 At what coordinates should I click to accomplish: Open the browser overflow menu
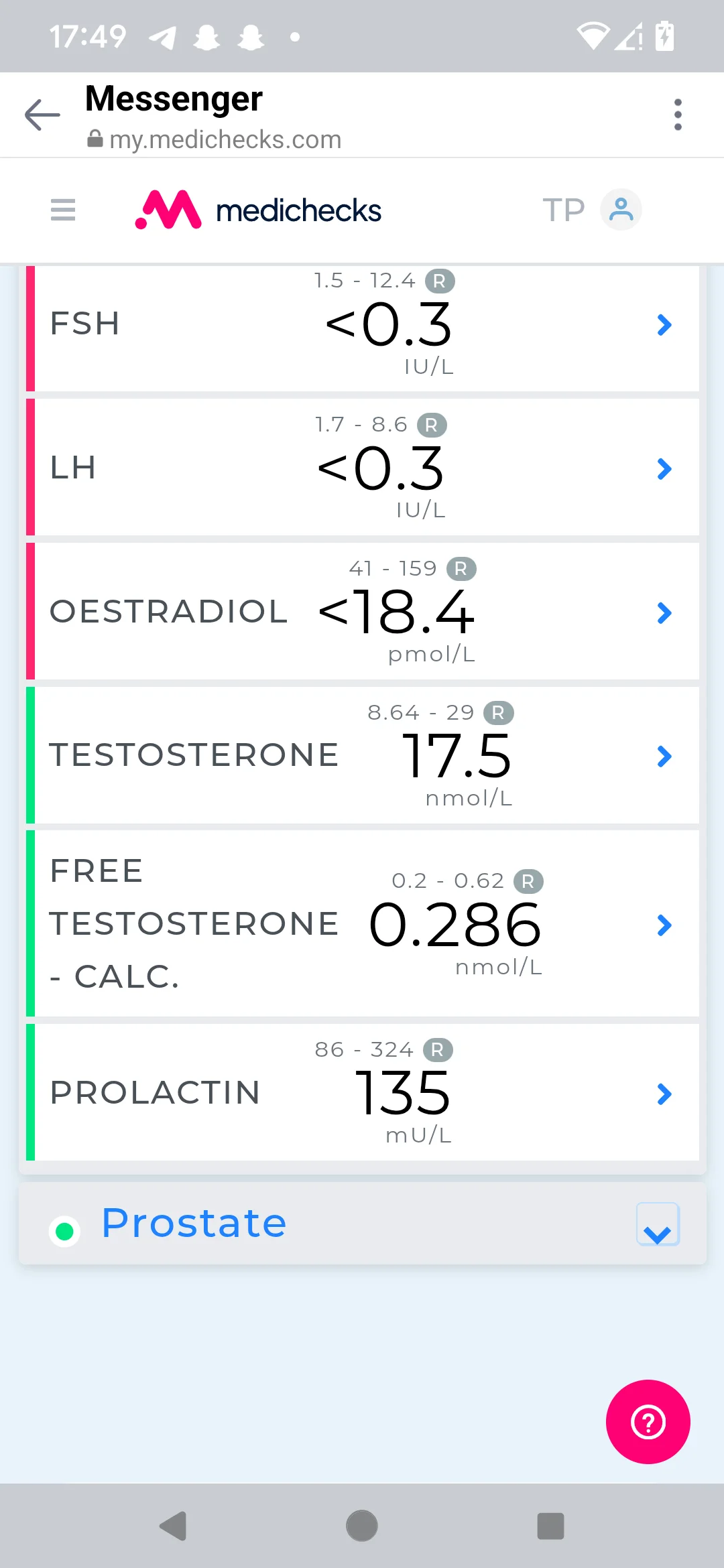678,115
